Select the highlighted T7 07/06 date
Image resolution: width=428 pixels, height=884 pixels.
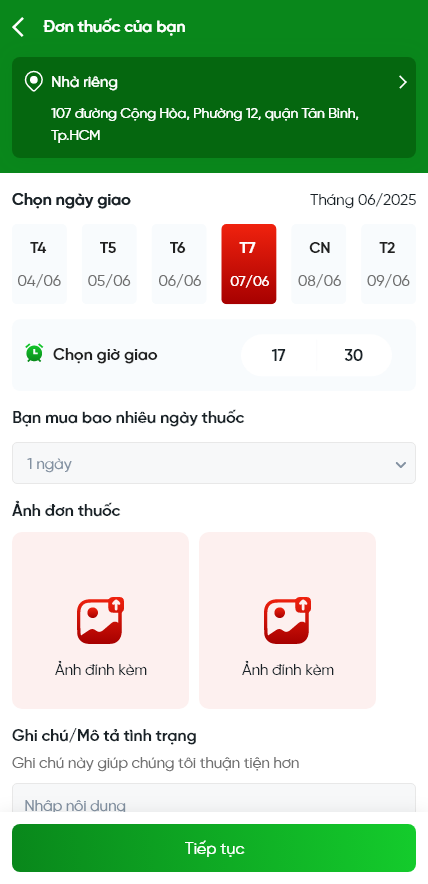pyautogui.click(x=249, y=264)
